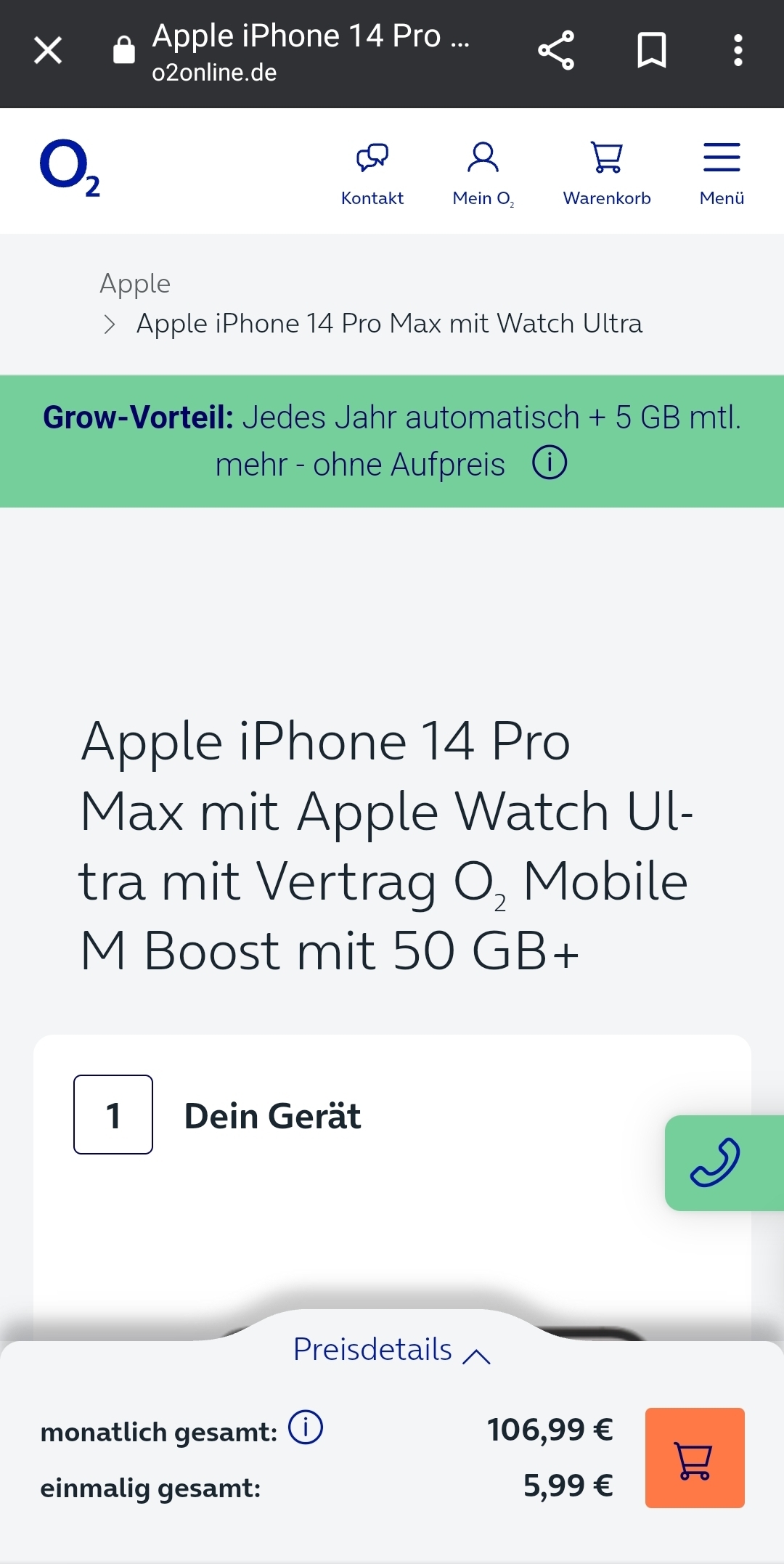
Task: Share this page
Action: coord(556,51)
